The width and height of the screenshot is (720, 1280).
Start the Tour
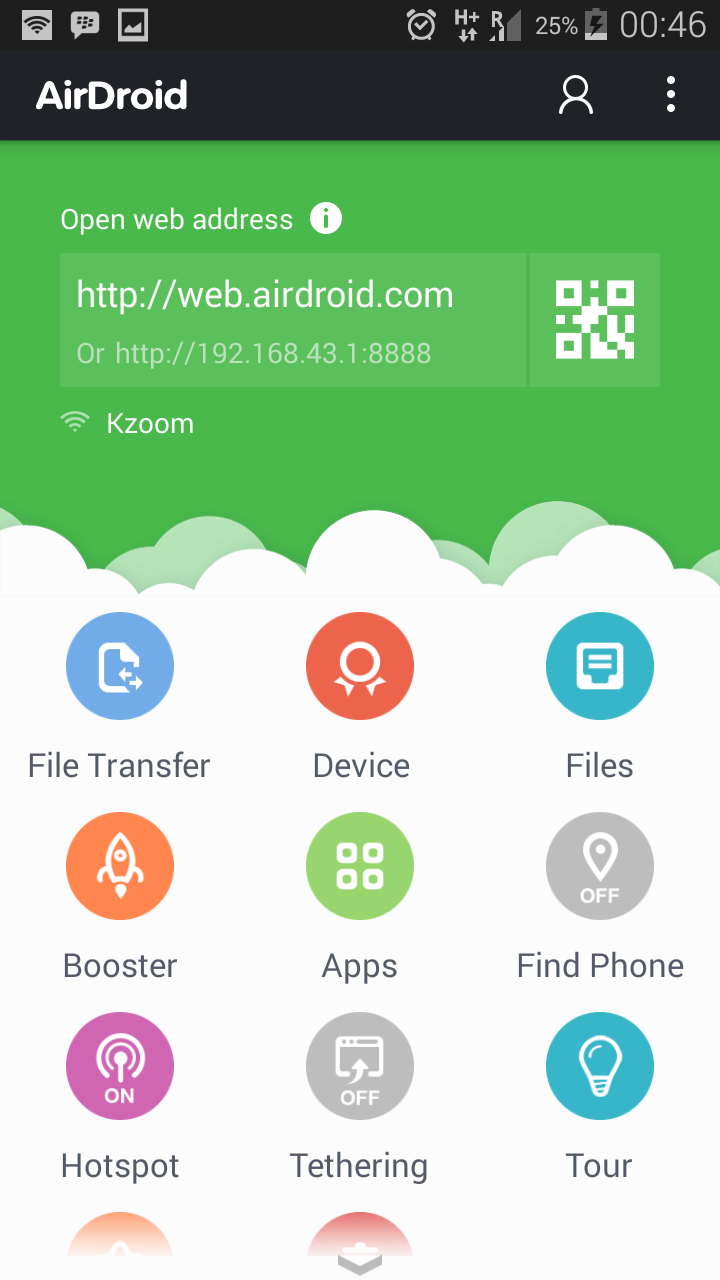[x=600, y=1066]
